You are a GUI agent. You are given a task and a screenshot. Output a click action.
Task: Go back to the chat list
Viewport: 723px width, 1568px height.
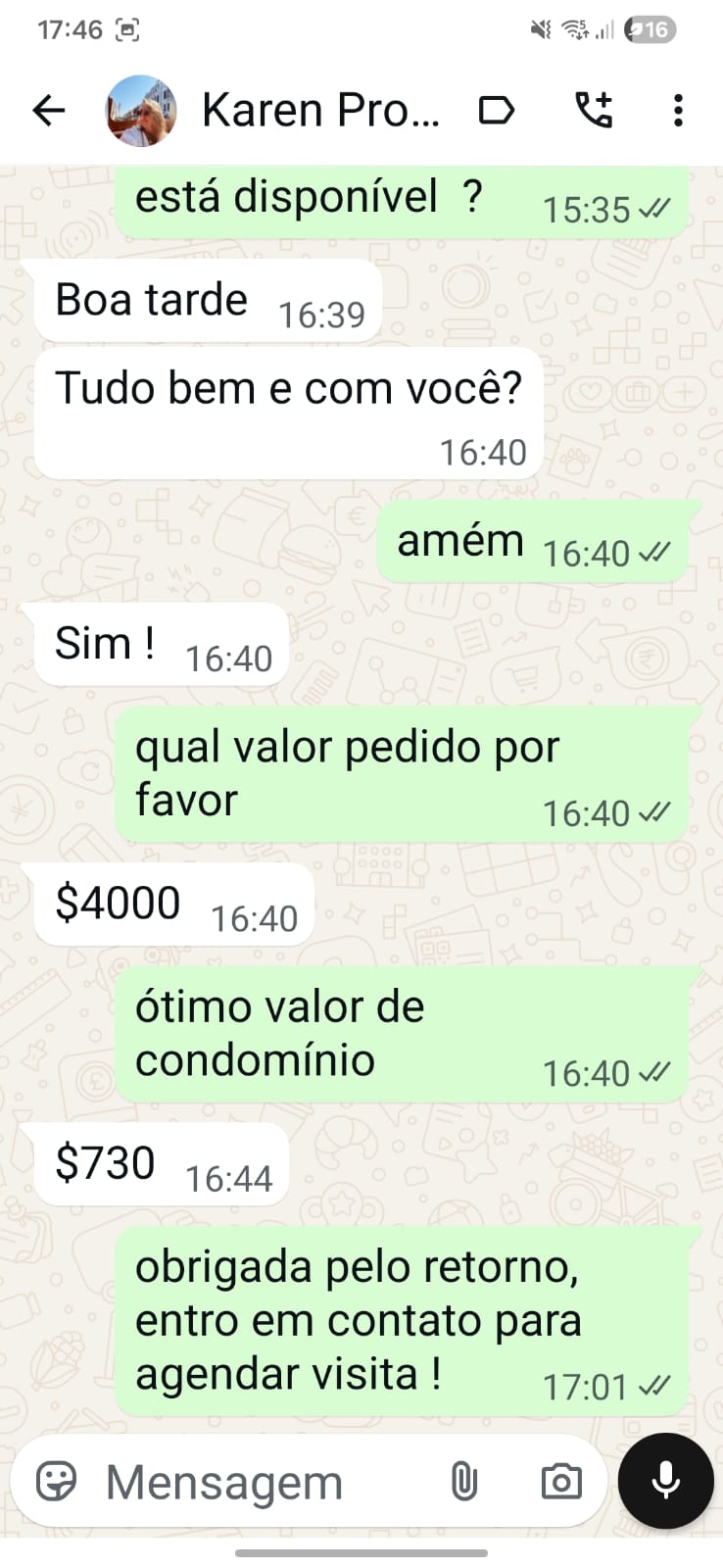[x=48, y=111]
